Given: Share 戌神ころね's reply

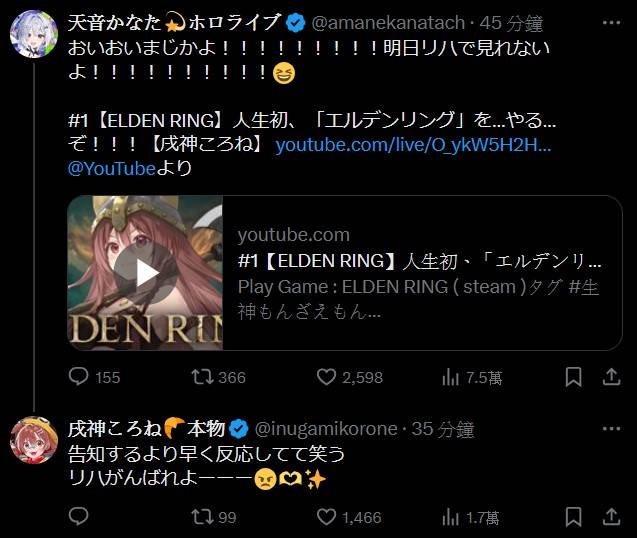Looking at the screenshot, I should [610, 517].
